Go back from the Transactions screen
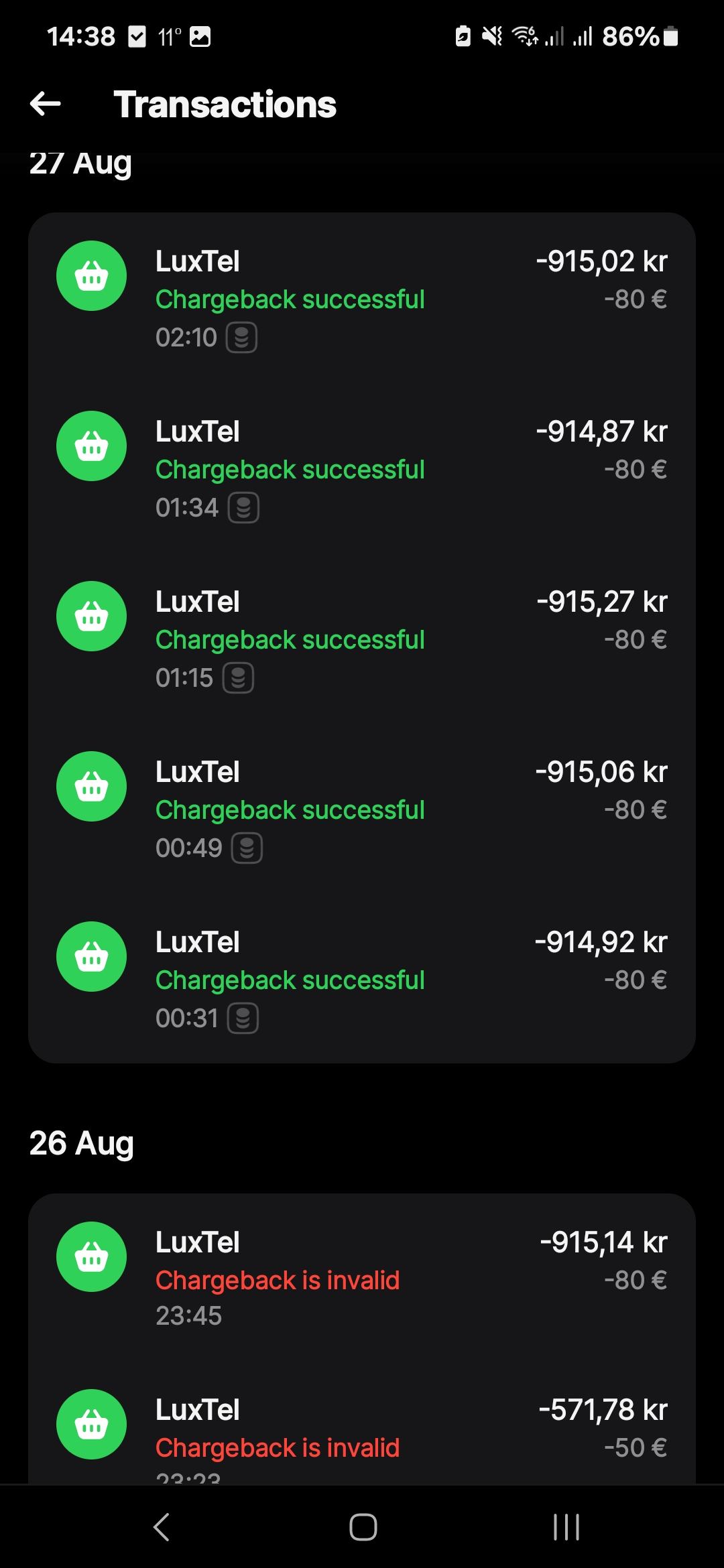The width and height of the screenshot is (724, 1568). 46,104
